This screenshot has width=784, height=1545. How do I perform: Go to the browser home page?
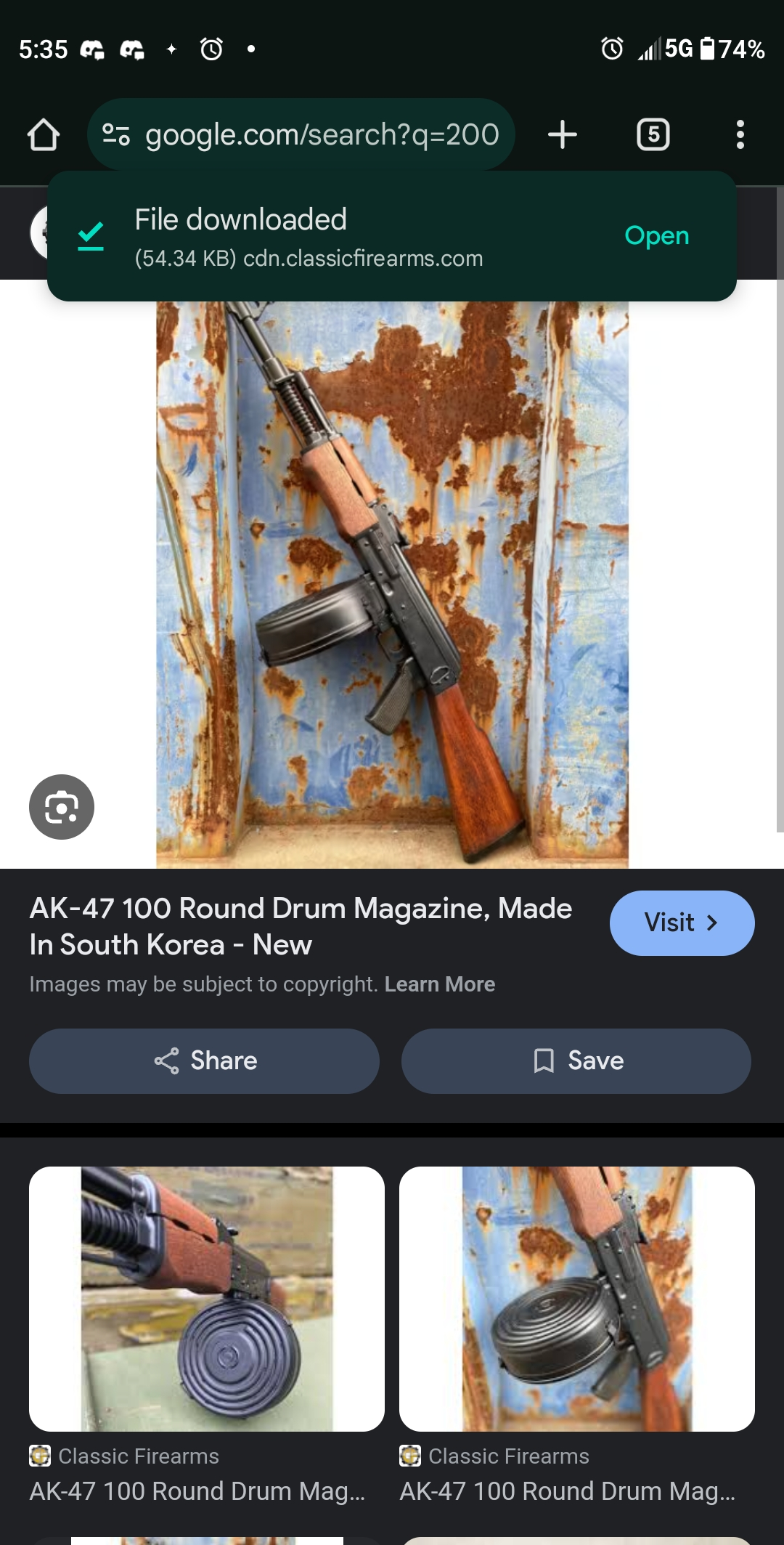pos(43,135)
